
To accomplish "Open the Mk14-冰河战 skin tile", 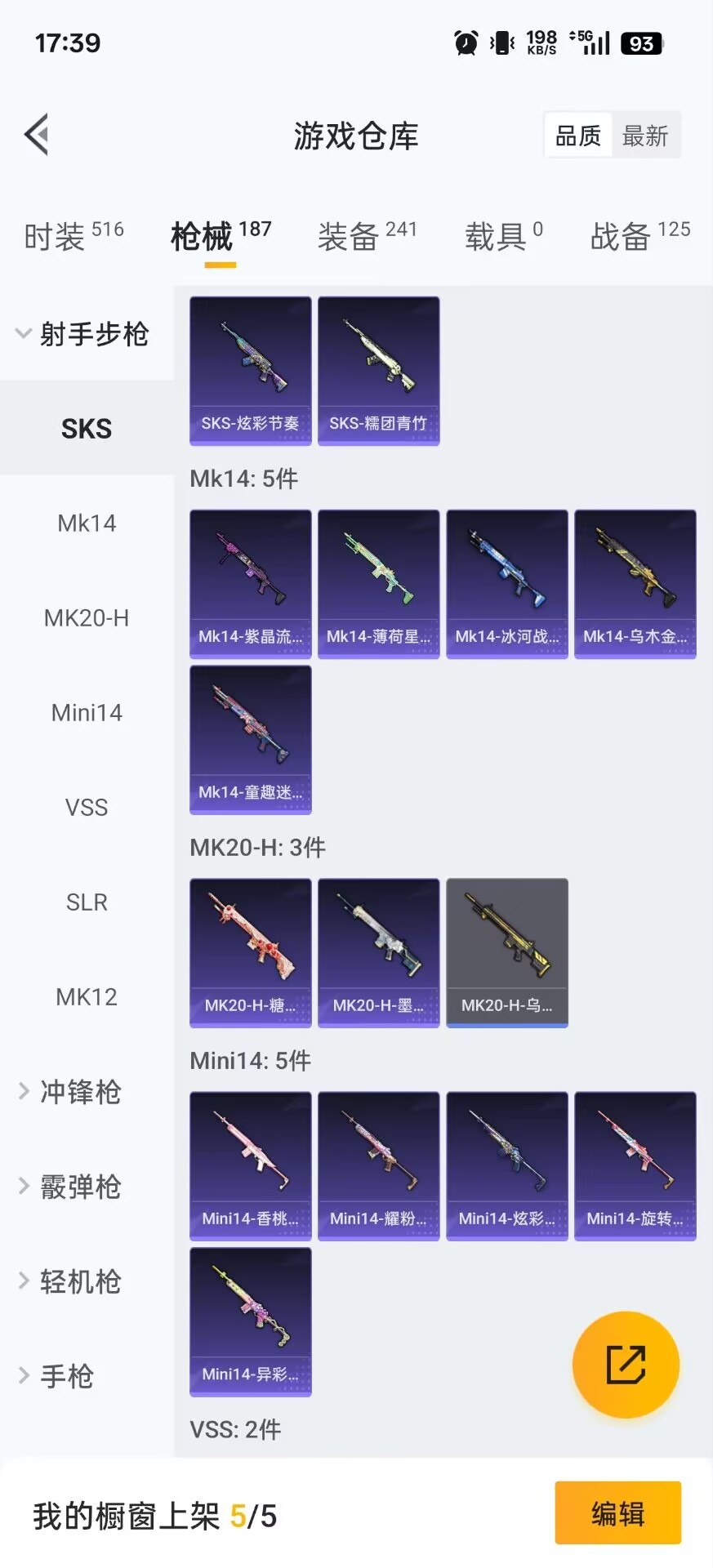I will 507,584.
